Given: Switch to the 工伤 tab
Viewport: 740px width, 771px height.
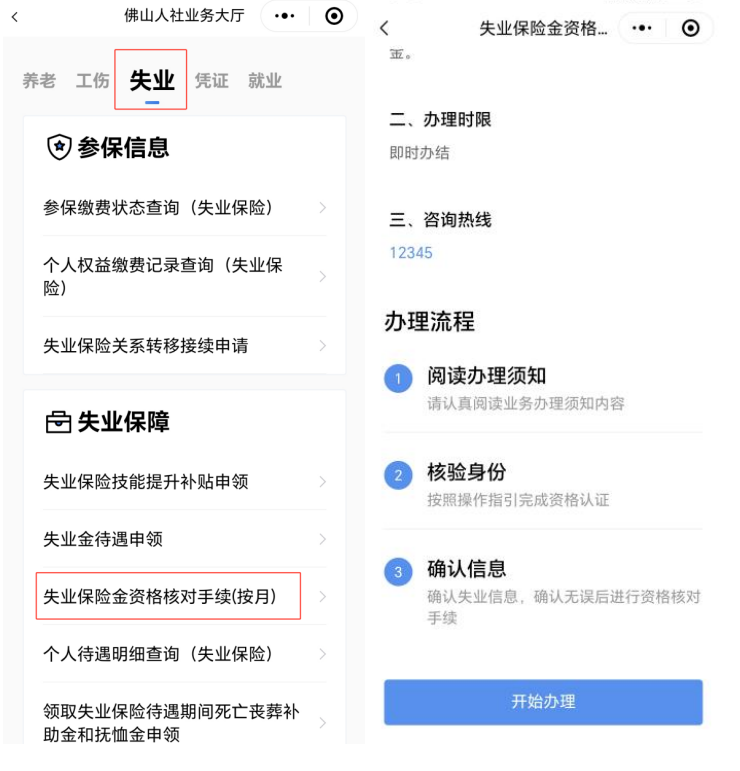Looking at the screenshot, I should click(92, 81).
